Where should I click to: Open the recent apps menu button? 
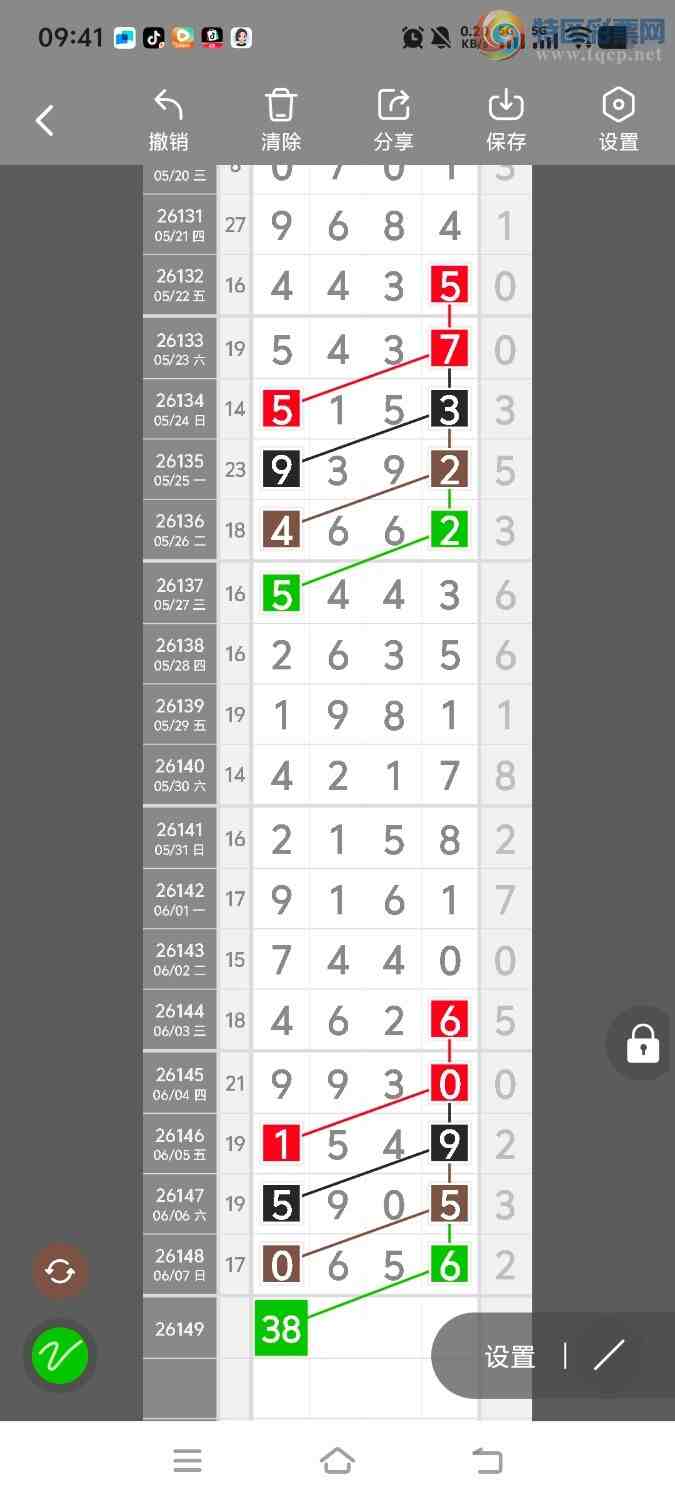click(x=187, y=1461)
